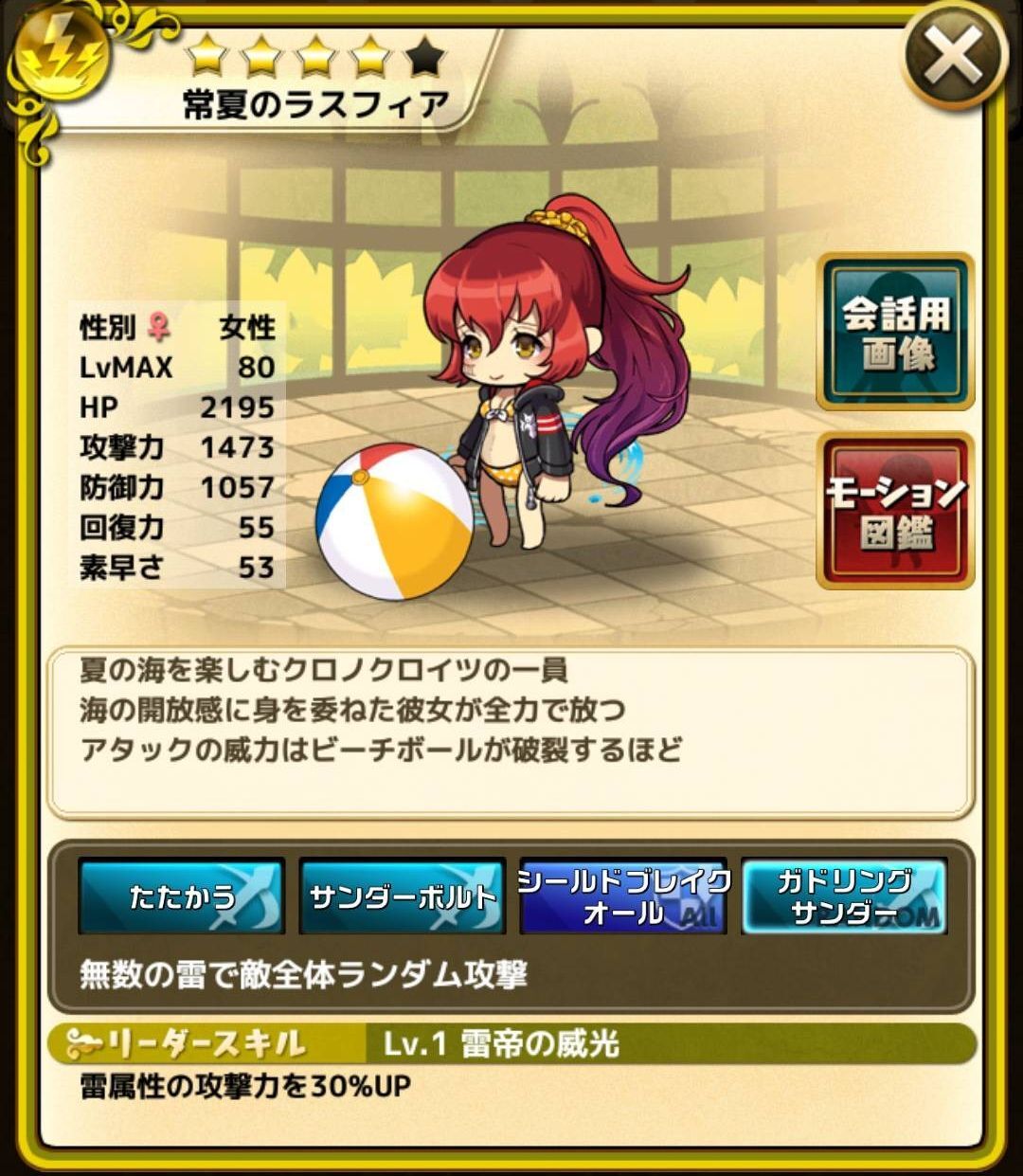1023x1176 pixels.
Task: Open the モーション図鑑 motion gallery
Action: pyautogui.click(x=896, y=511)
